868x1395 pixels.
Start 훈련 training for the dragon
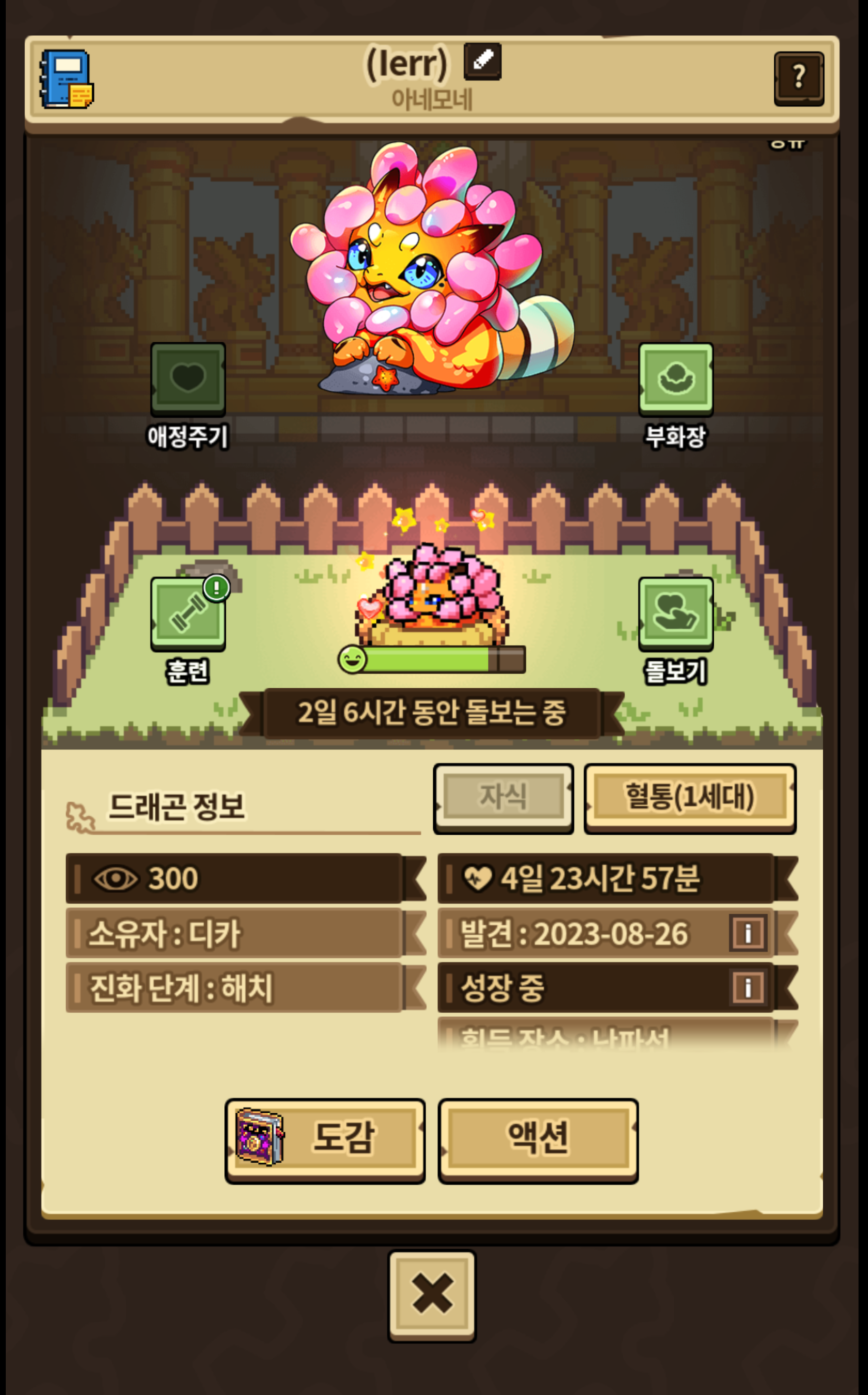tap(188, 614)
